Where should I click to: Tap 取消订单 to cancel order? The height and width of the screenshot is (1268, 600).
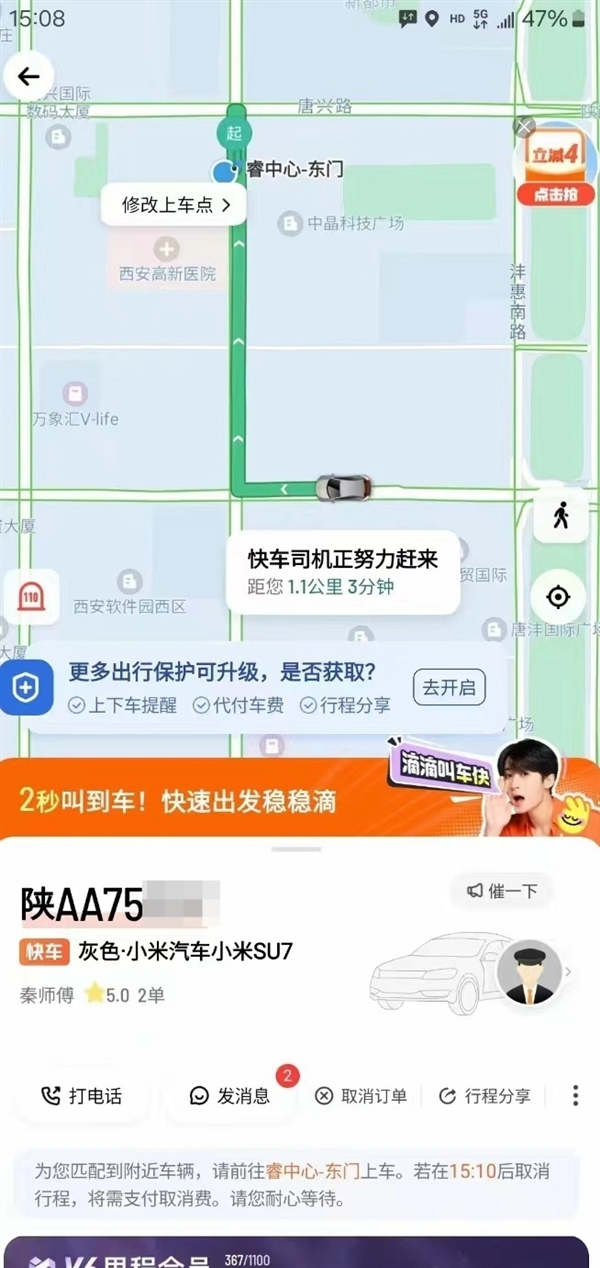(361, 1096)
